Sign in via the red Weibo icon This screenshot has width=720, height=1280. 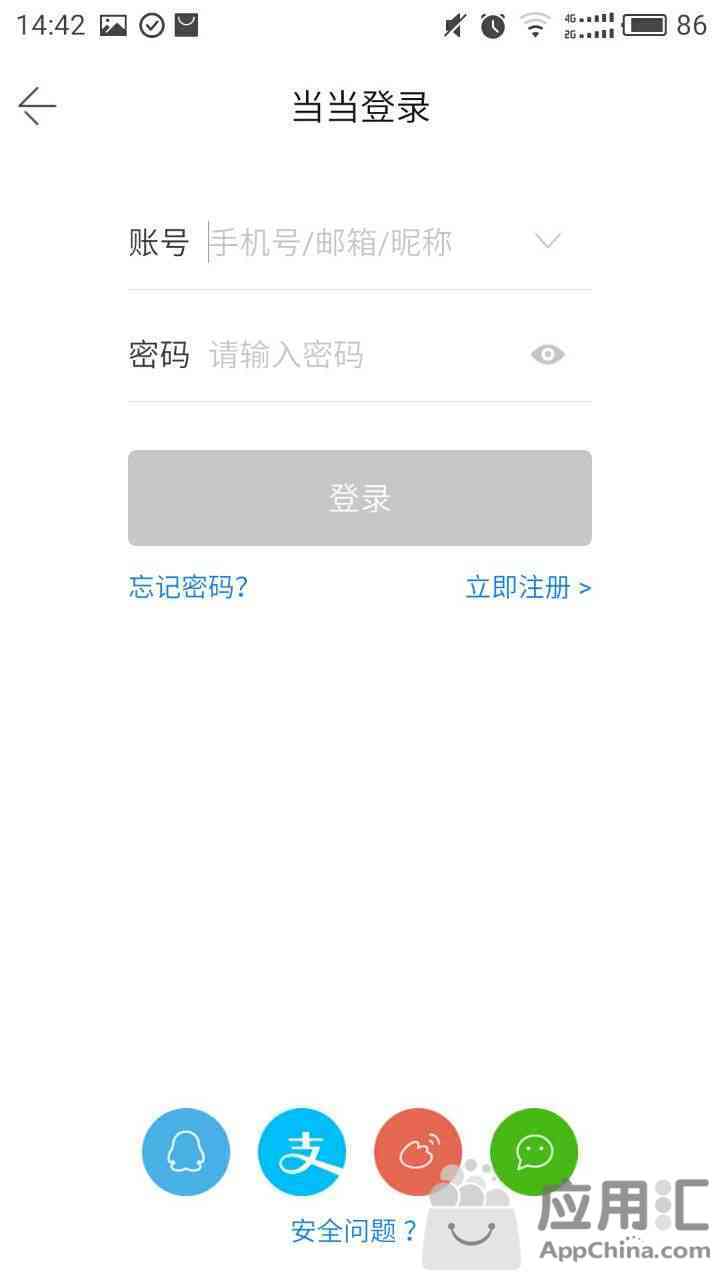[418, 1152]
